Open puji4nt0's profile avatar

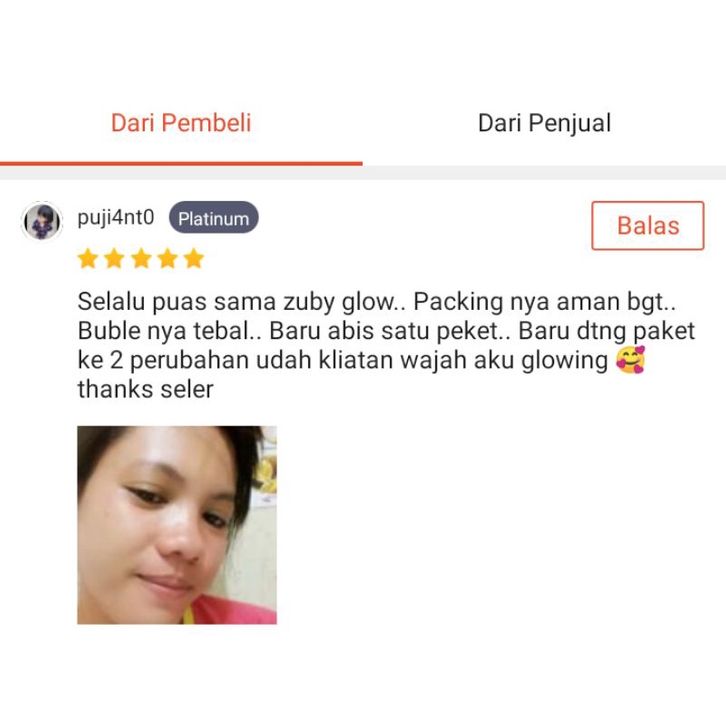click(x=42, y=220)
